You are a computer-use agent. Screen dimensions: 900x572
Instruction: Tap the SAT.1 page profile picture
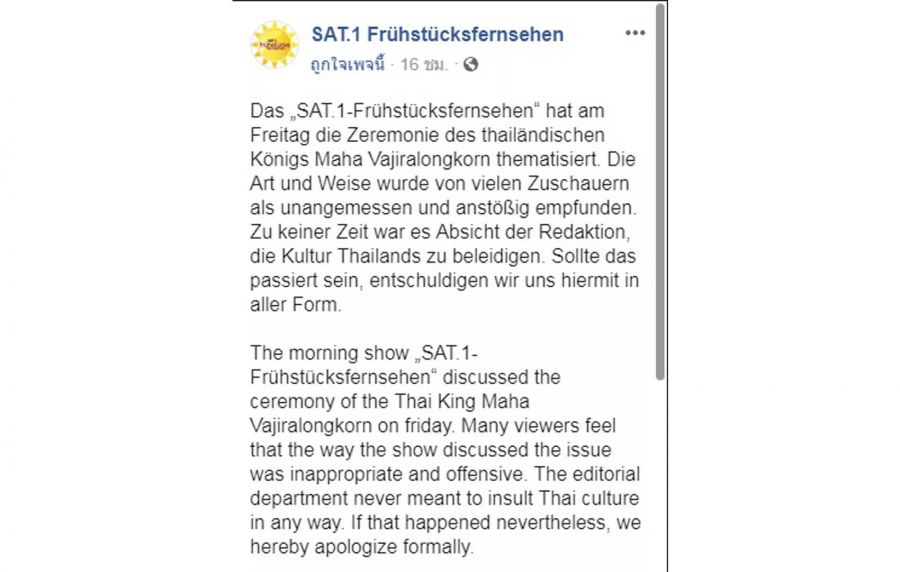(274, 45)
